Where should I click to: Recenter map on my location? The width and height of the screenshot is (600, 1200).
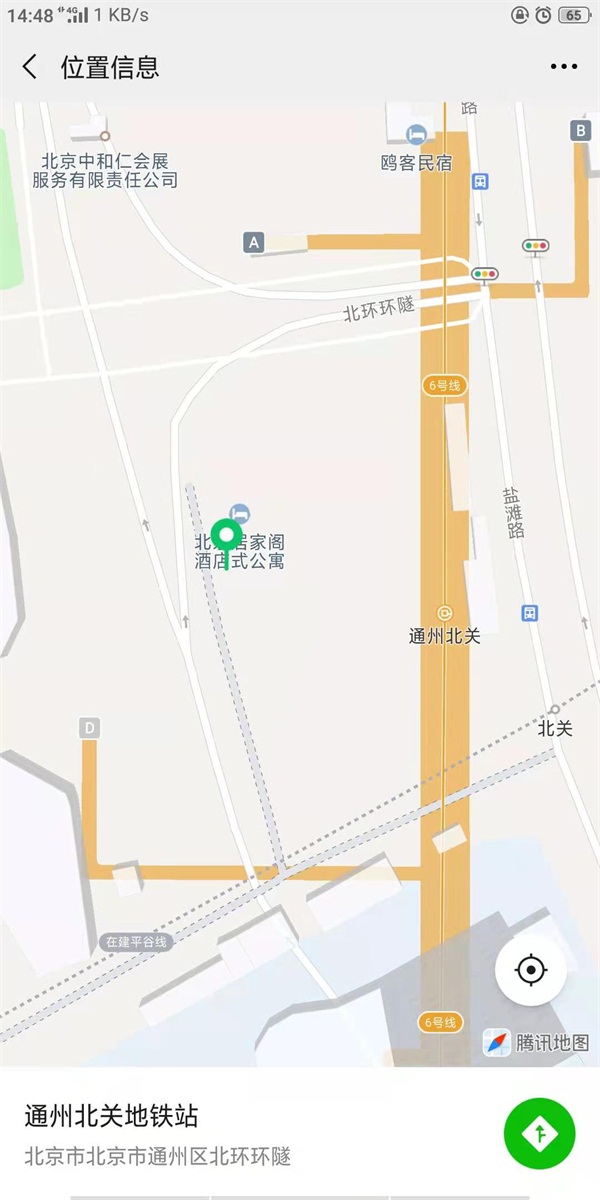point(531,970)
